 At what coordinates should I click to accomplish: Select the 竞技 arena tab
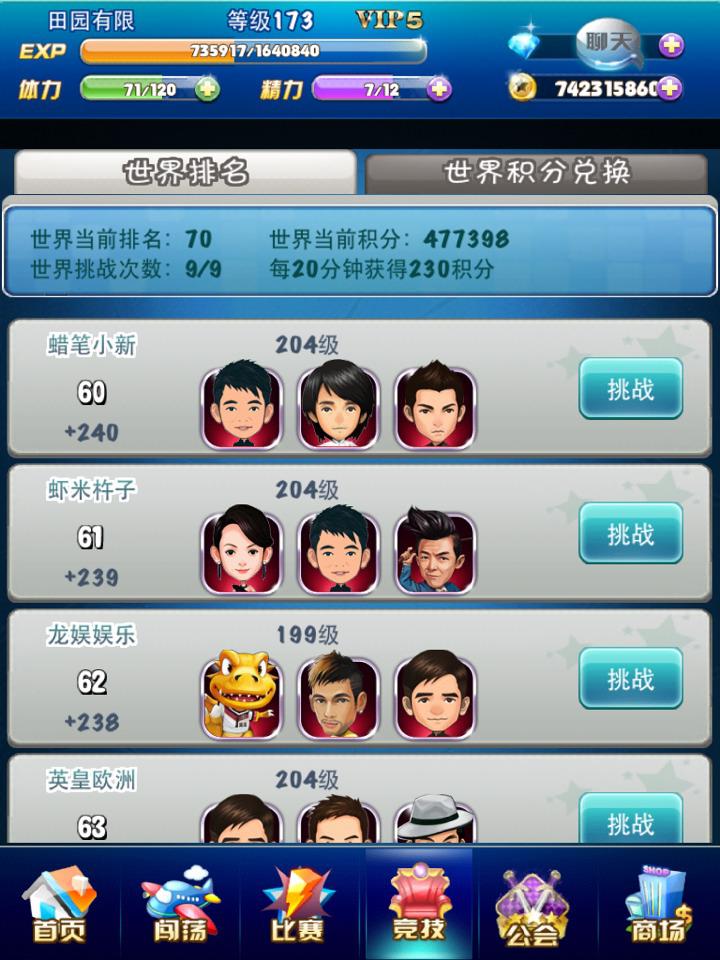418,906
